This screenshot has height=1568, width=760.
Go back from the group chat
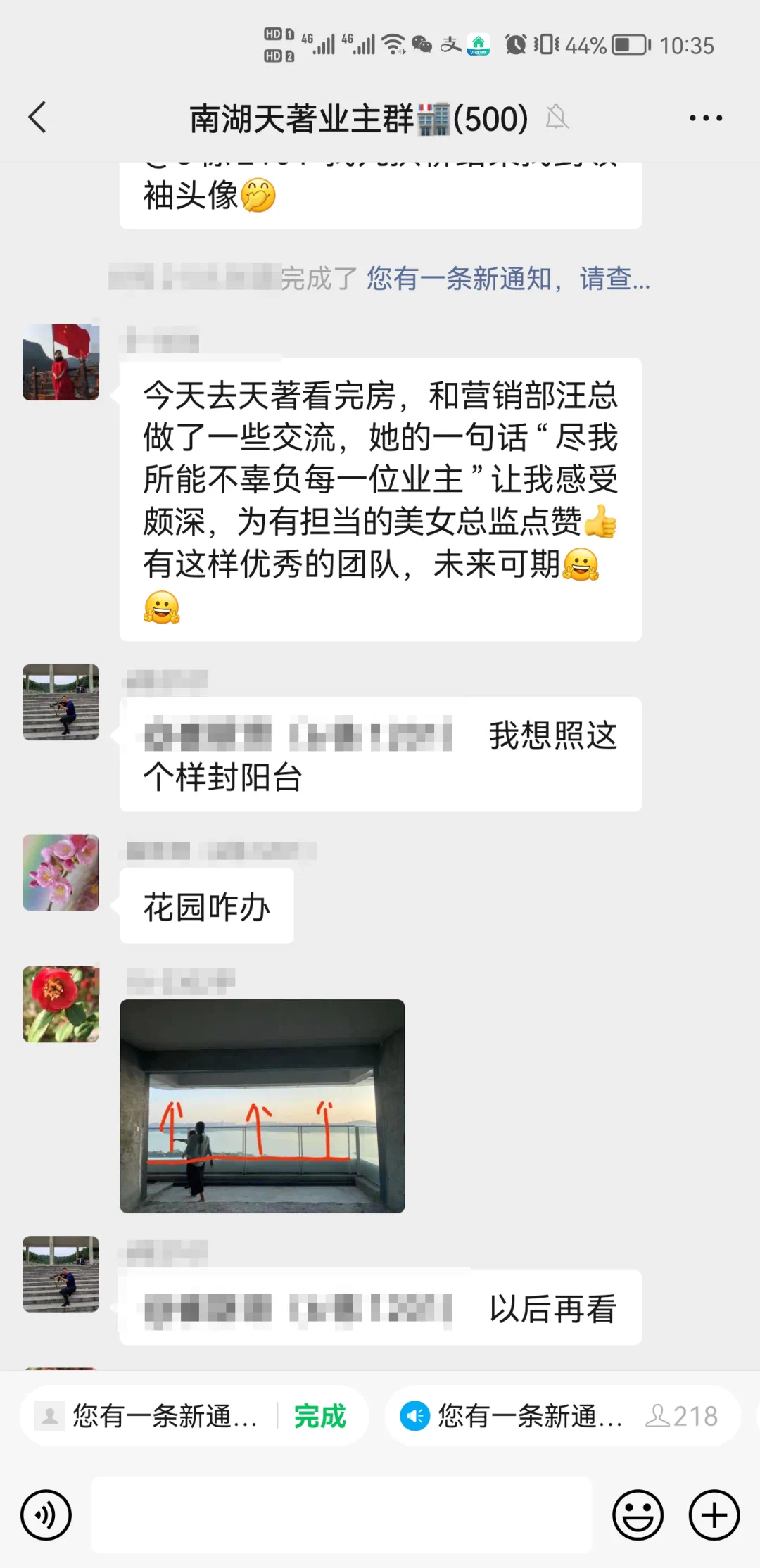38,118
